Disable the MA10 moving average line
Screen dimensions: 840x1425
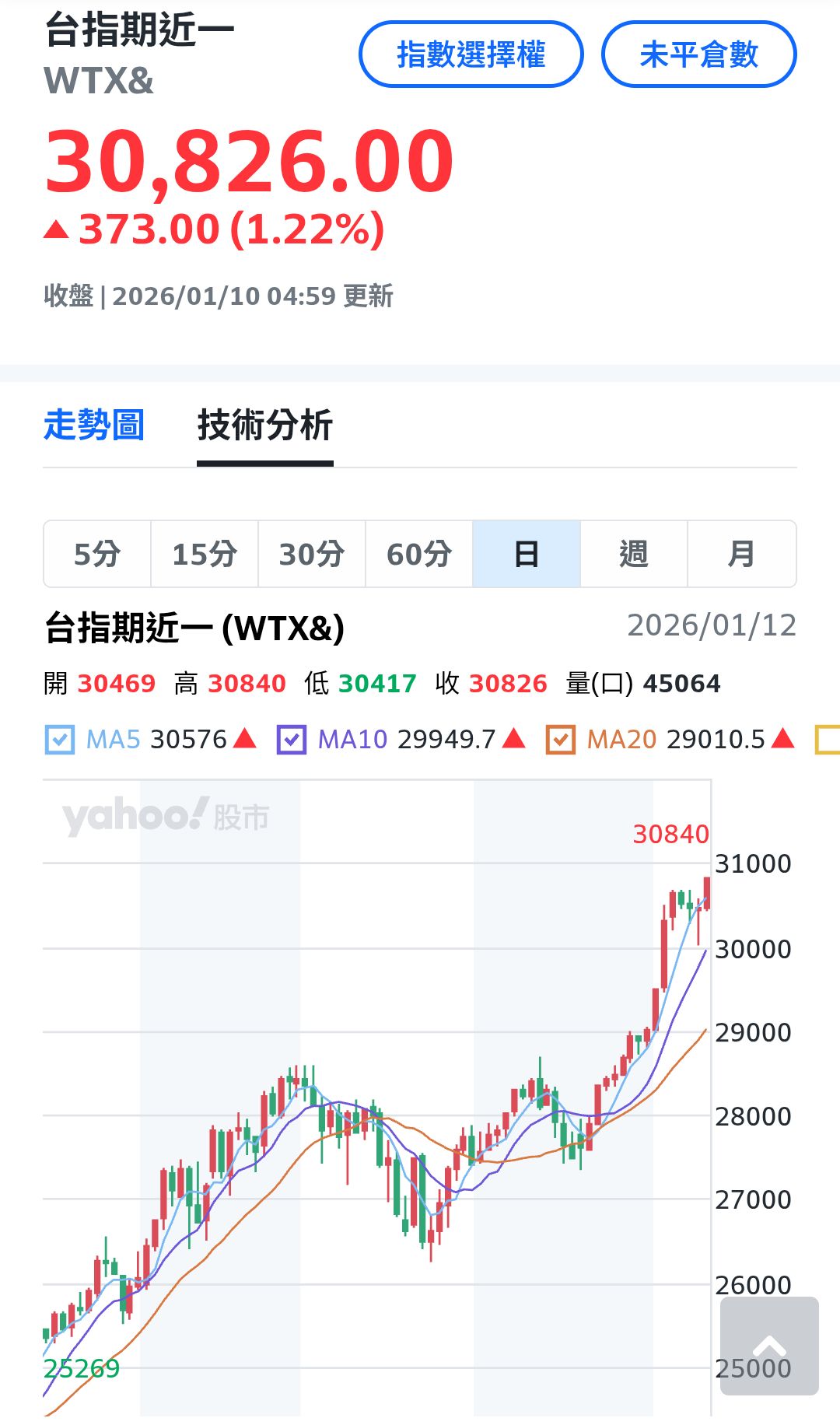[292, 740]
